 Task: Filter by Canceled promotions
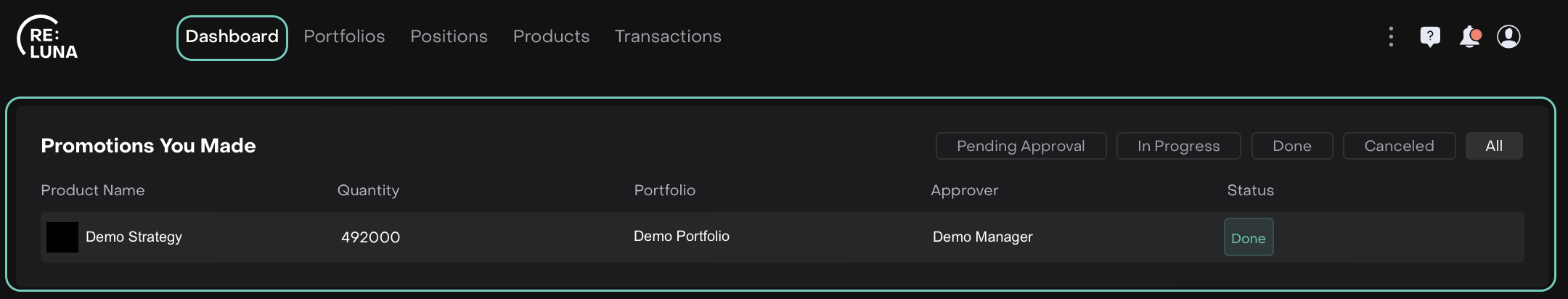(x=1399, y=146)
